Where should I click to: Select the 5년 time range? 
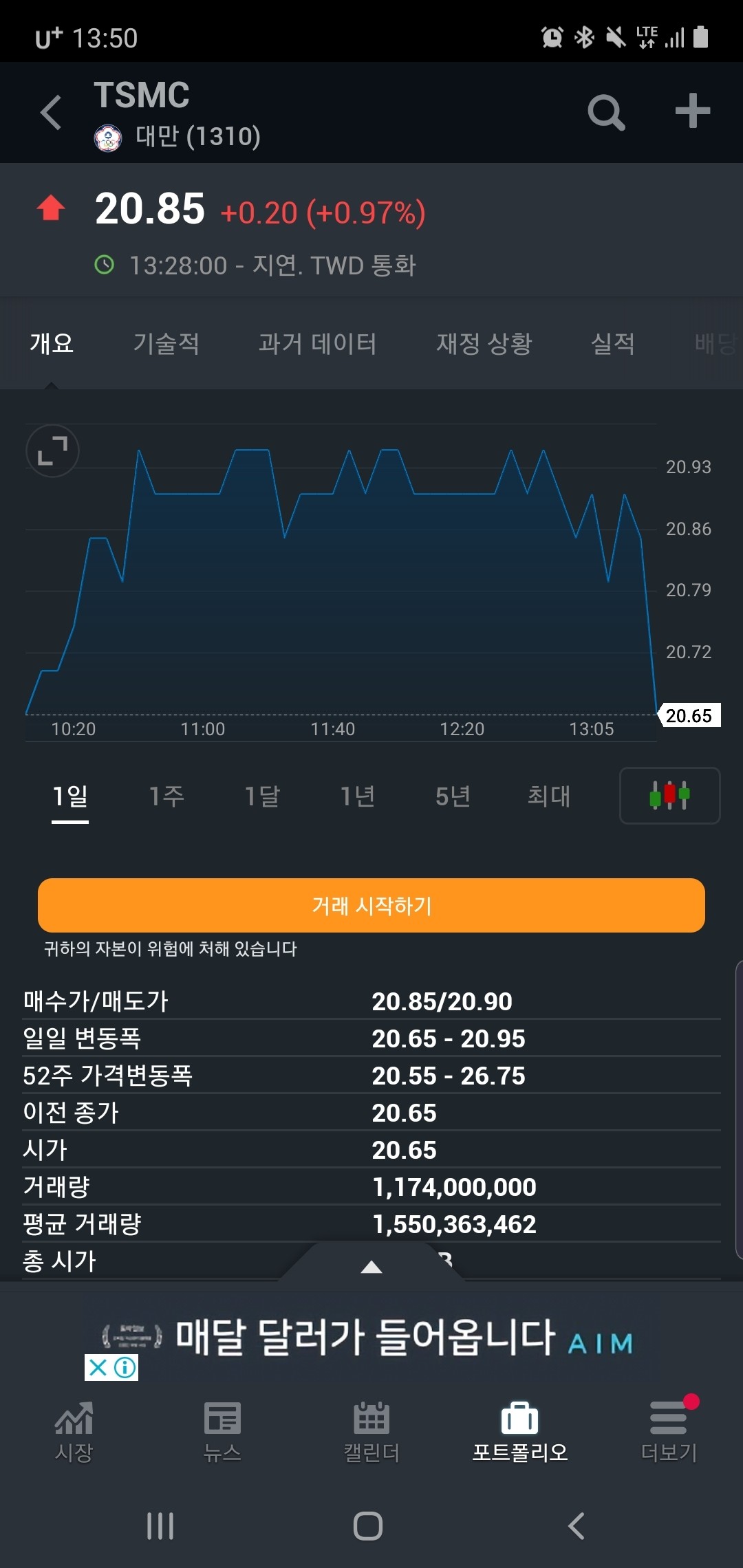point(451,795)
